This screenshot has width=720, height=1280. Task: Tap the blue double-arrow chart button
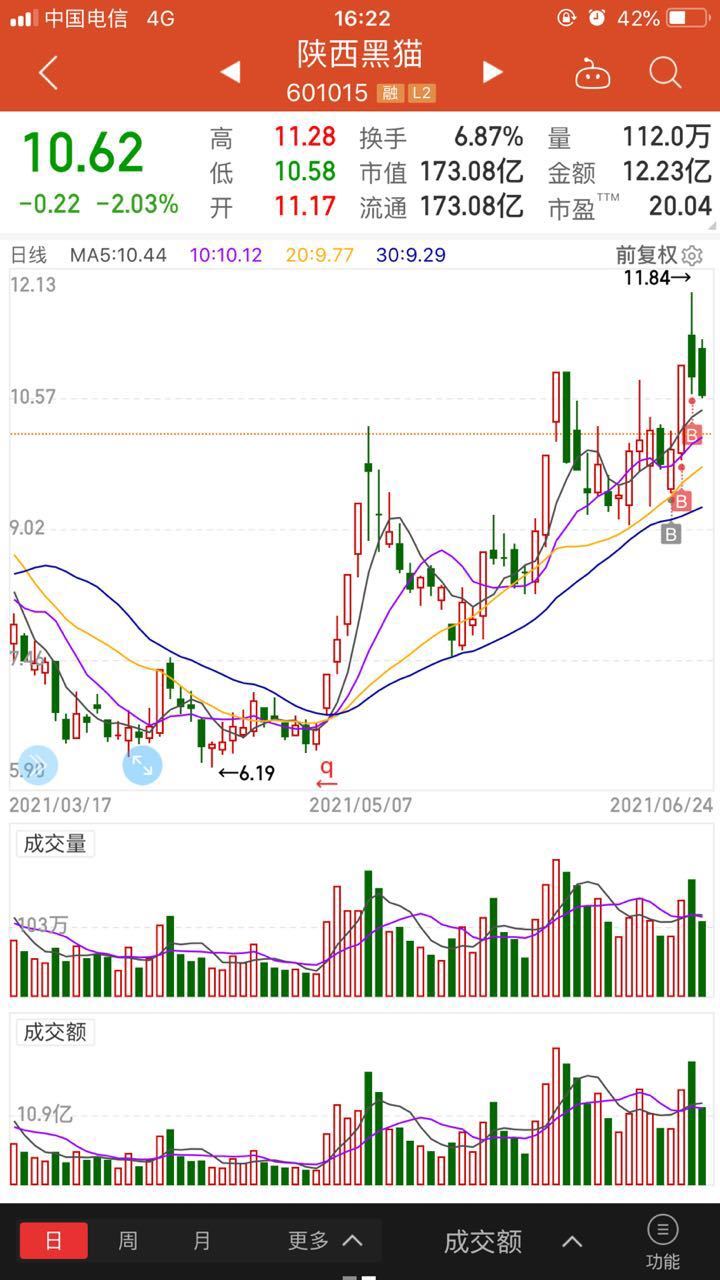(37, 765)
